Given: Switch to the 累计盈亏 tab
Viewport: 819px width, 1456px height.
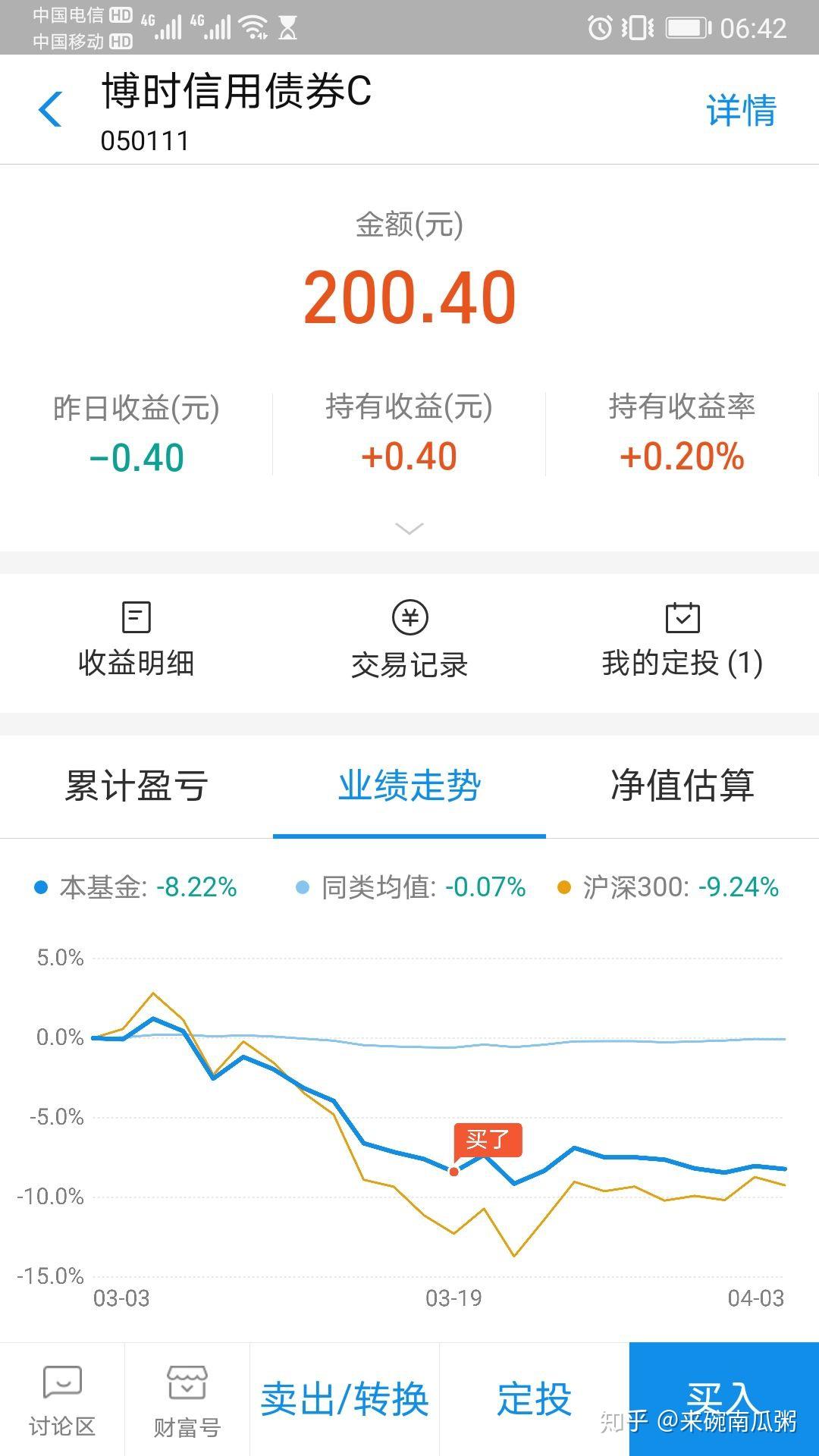Looking at the screenshot, I should (x=136, y=787).
